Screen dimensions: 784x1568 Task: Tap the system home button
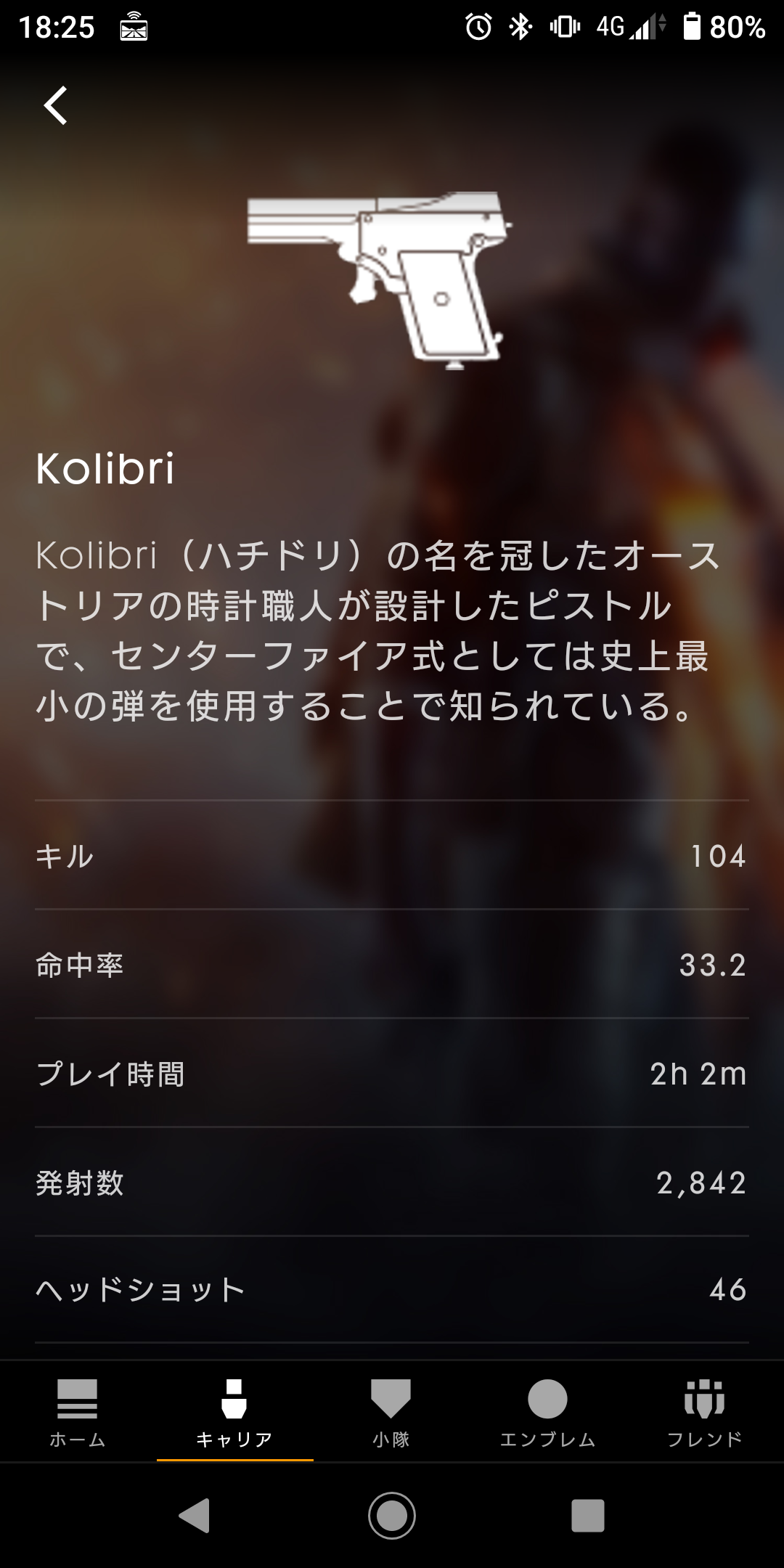click(x=392, y=1516)
